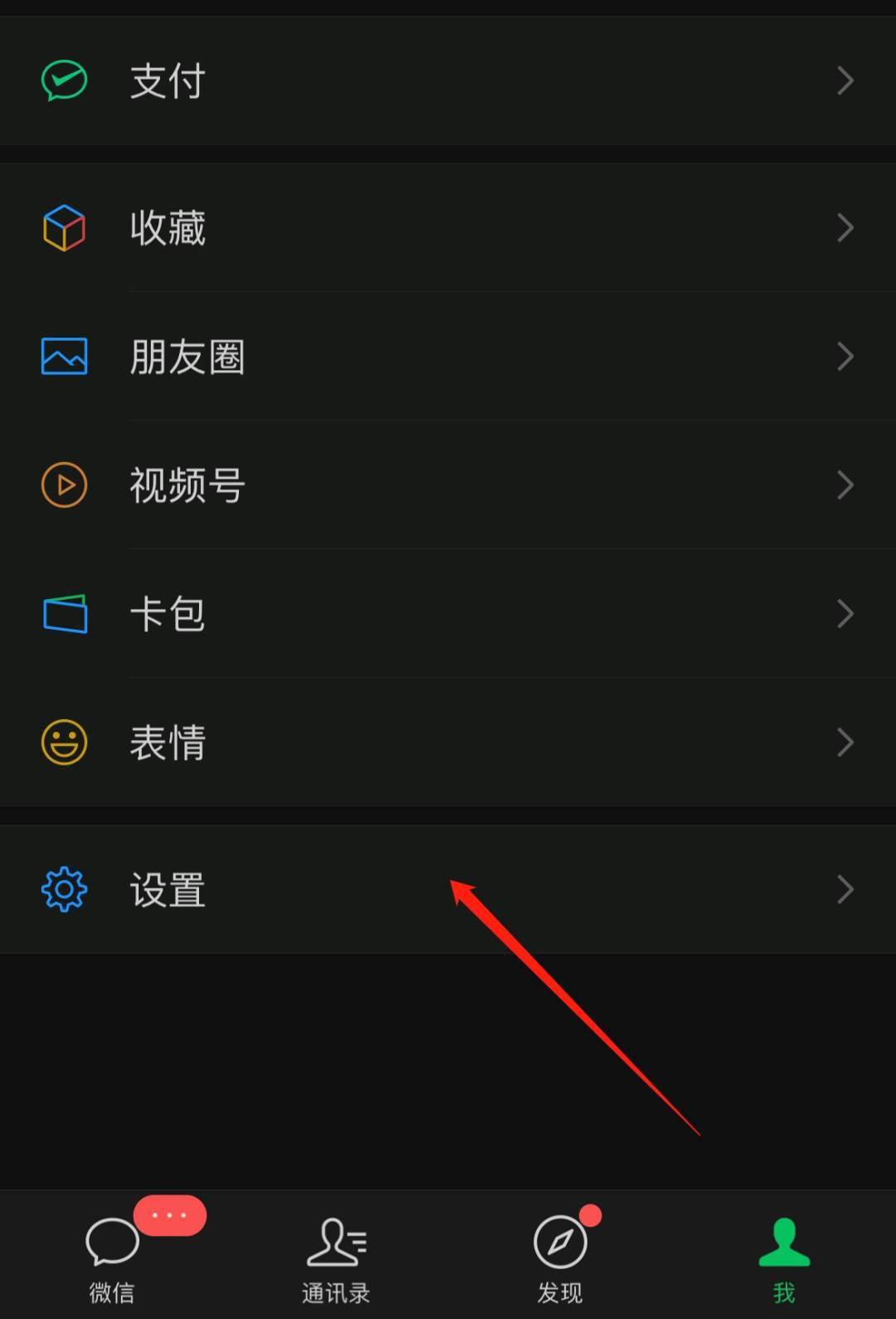Open 设置 settings
The height and width of the screenshot is (1319, 896).
point(448,889)
